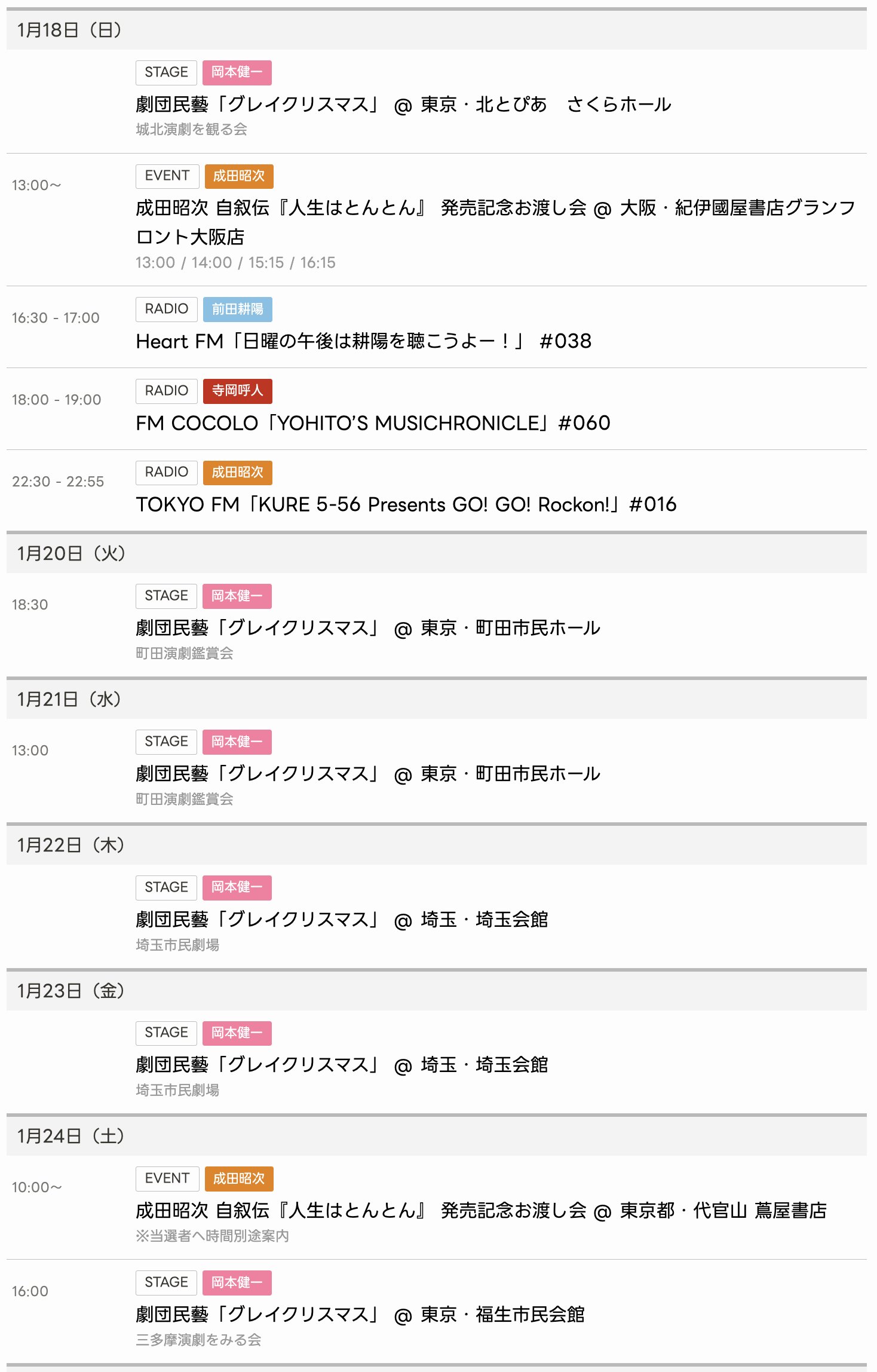Open the 紀伊國屋書店グランフロント大阪店 event entry
Screen dimensions: 877x1372
pyautogui.click(x=495, y=208)
